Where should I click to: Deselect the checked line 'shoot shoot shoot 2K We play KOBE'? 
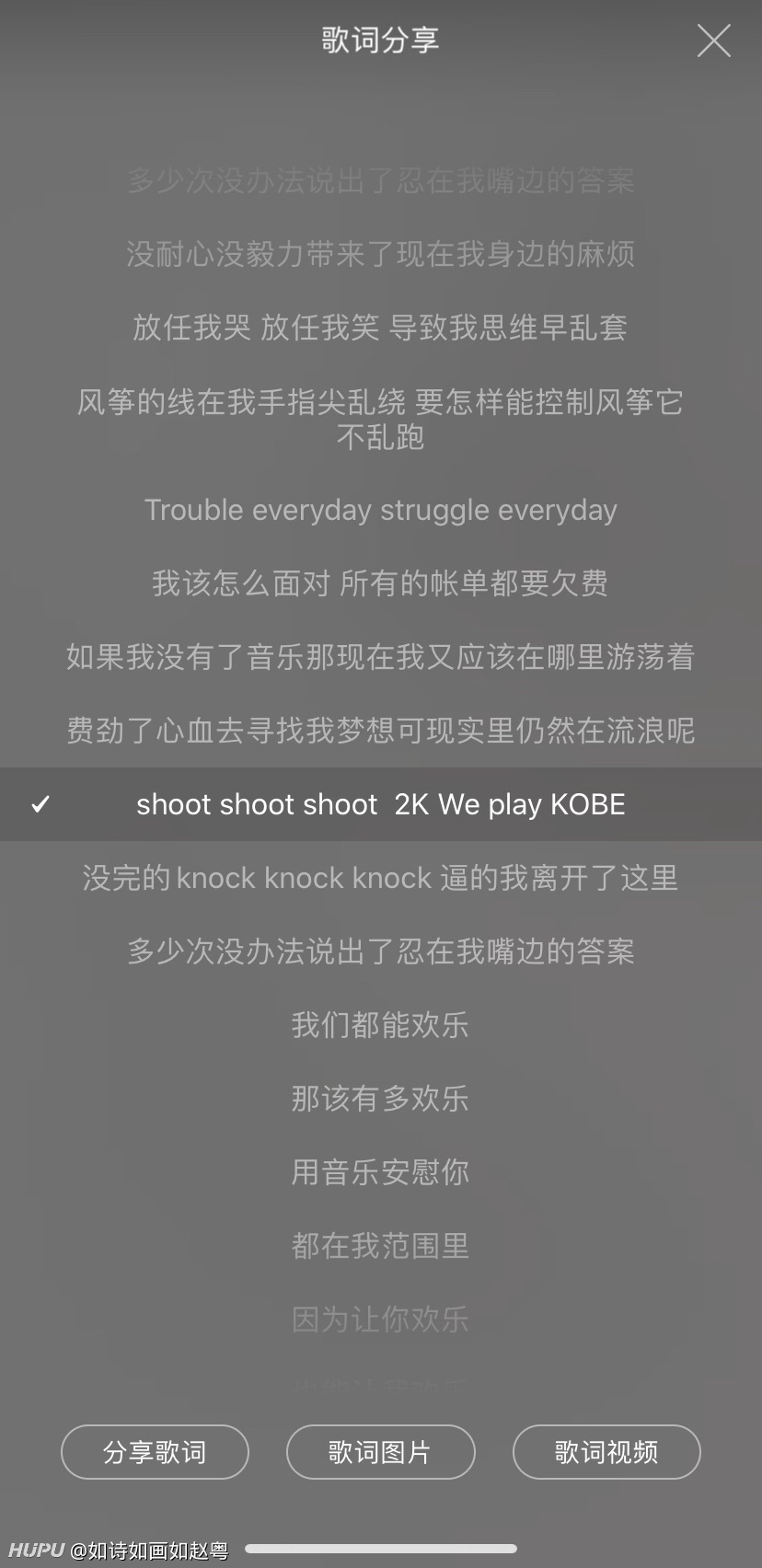[381, 804]
